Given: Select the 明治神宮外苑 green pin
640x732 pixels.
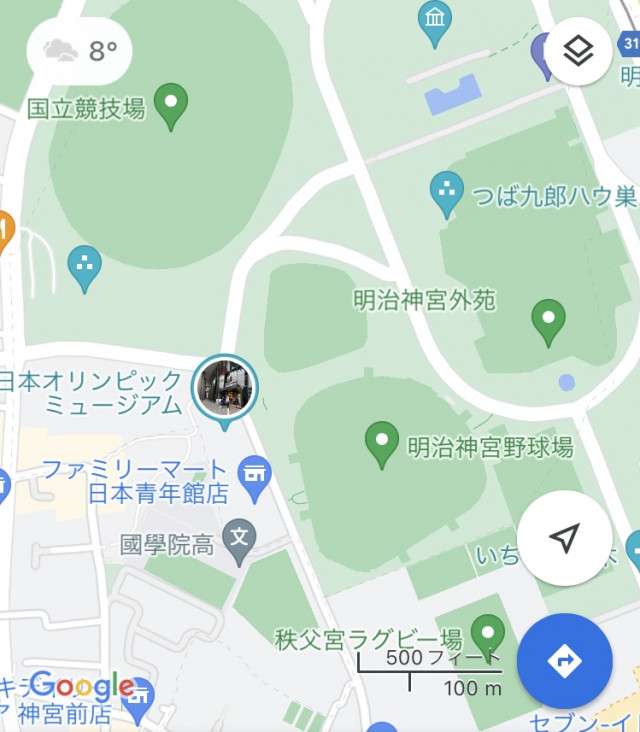Looking at the screenshot, I should pos(547,321).
